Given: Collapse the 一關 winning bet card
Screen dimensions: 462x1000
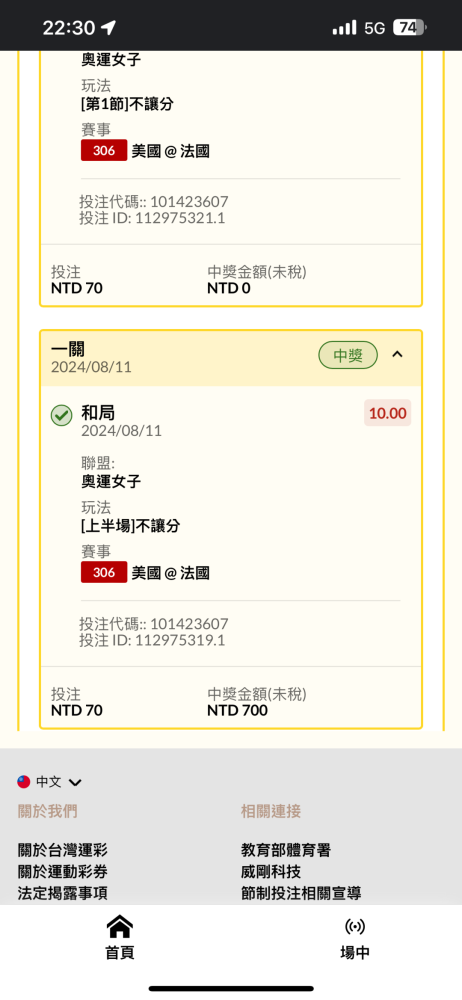Looking at the screenshot, I should click(397, 355).
